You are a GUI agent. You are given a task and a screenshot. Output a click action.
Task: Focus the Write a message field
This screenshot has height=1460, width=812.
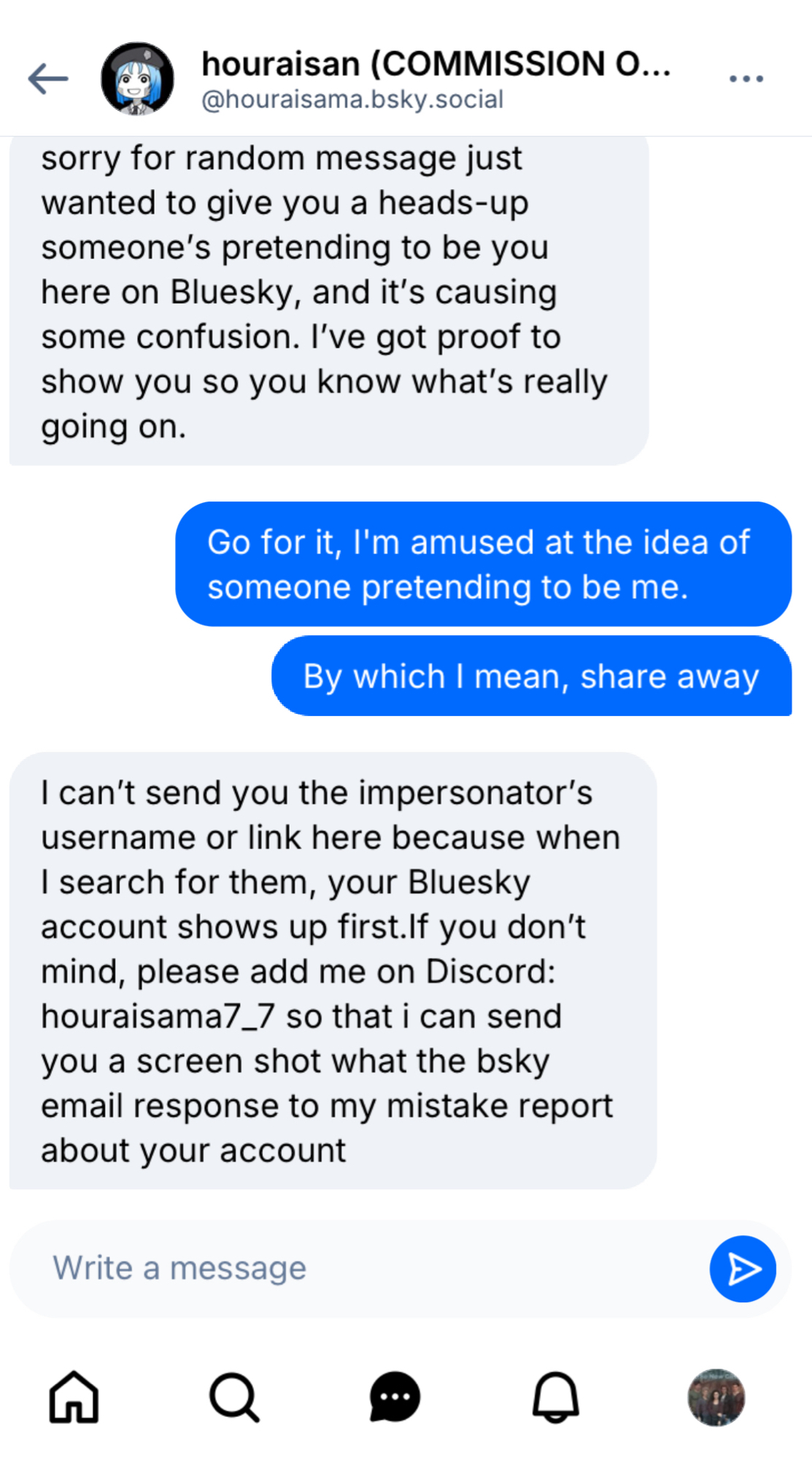click(365, 1268)
